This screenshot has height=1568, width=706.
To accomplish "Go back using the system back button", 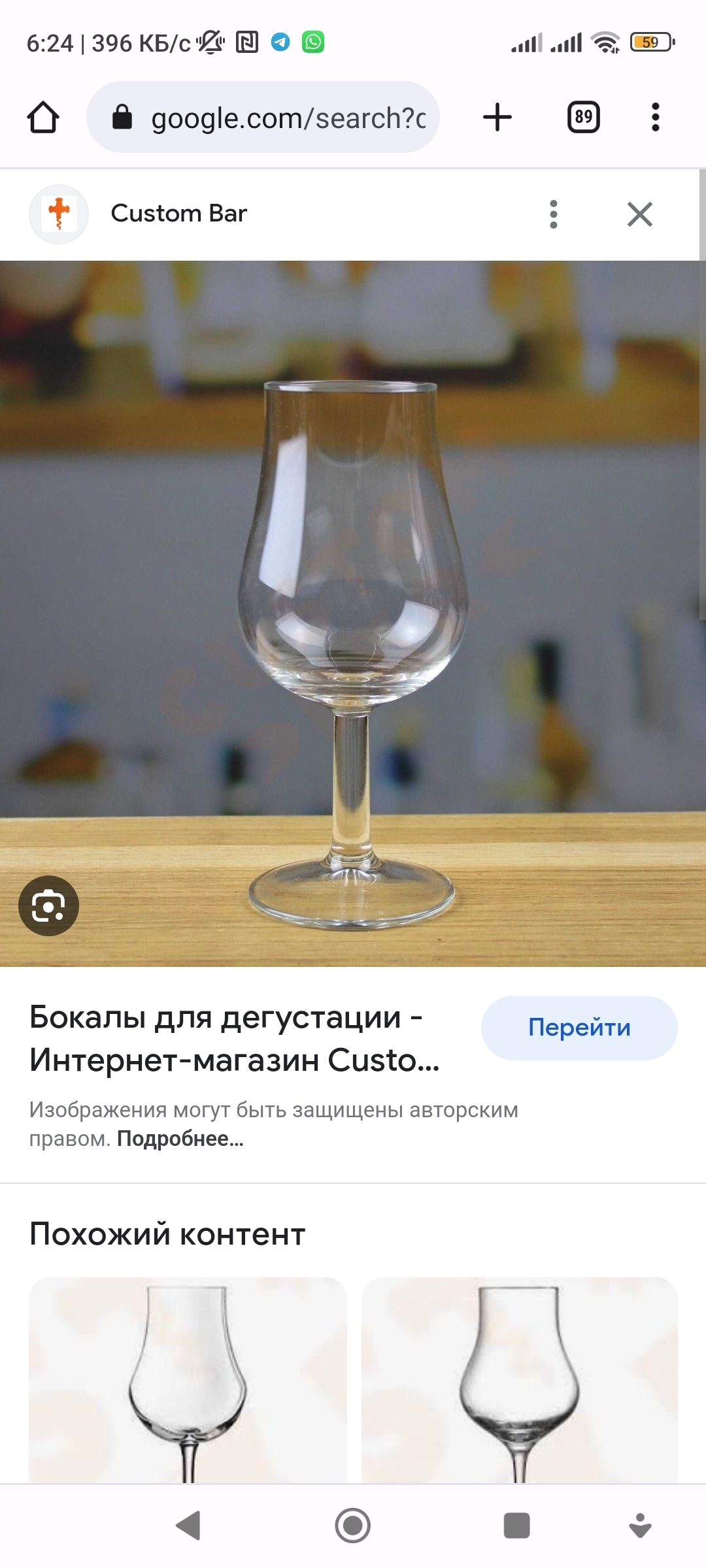I will click(188, 1526).
